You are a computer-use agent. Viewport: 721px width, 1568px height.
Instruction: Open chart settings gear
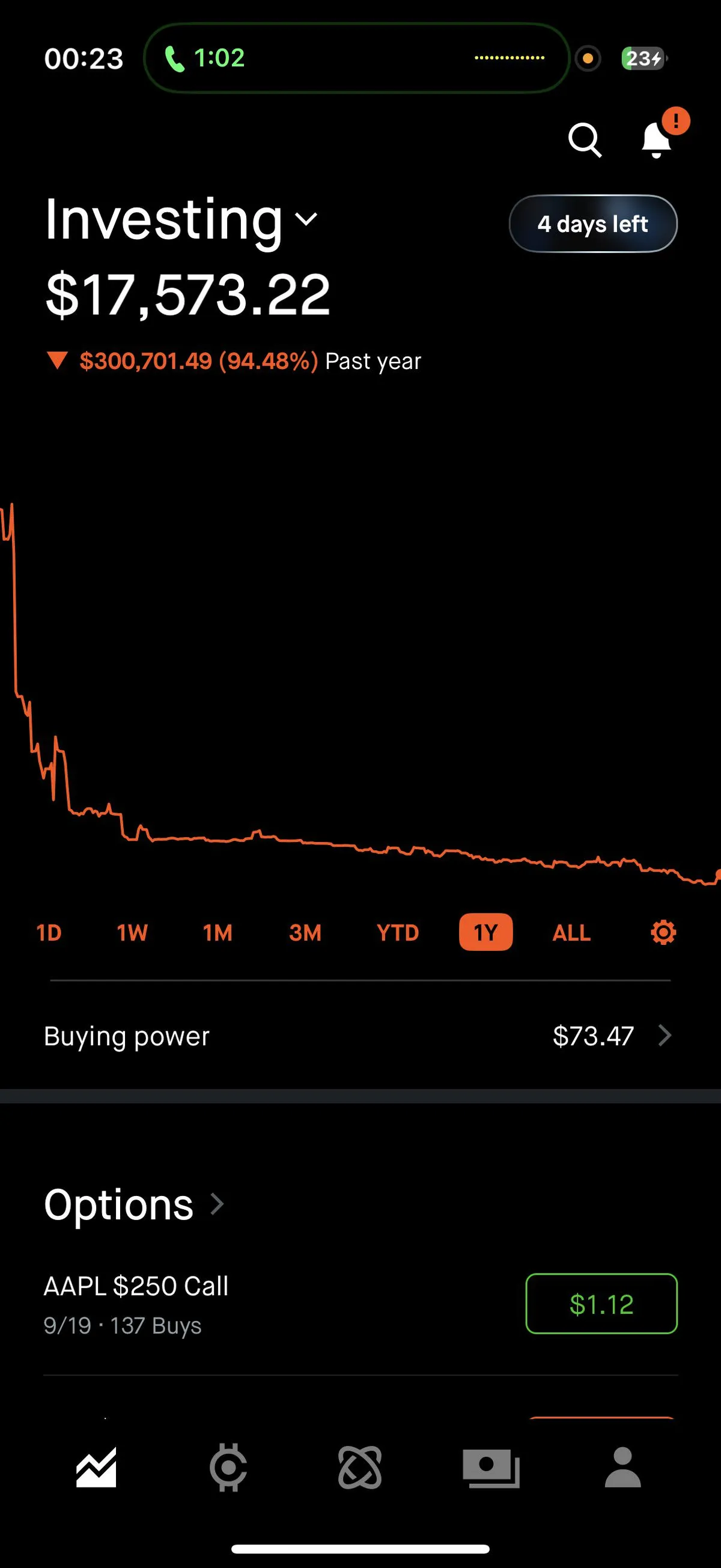(663, 933)
